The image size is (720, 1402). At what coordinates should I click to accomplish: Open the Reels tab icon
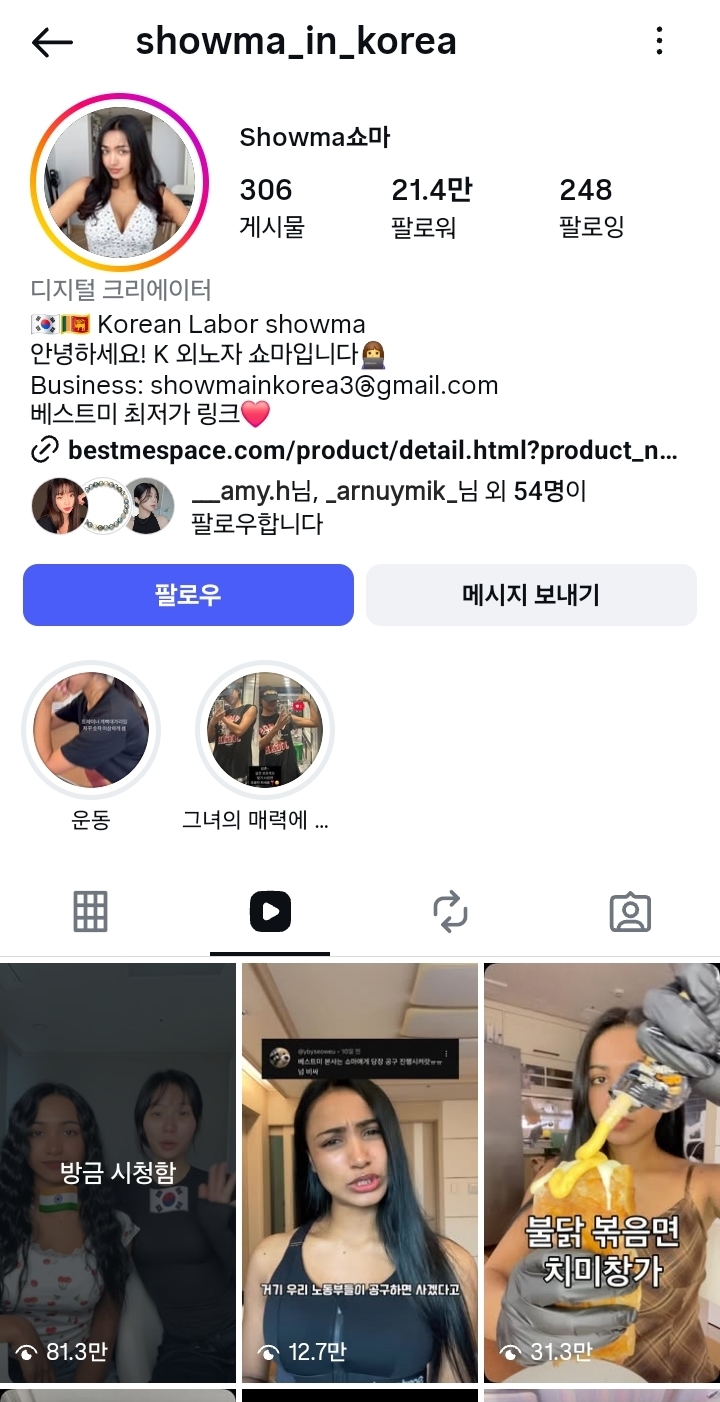pos(270,911)
